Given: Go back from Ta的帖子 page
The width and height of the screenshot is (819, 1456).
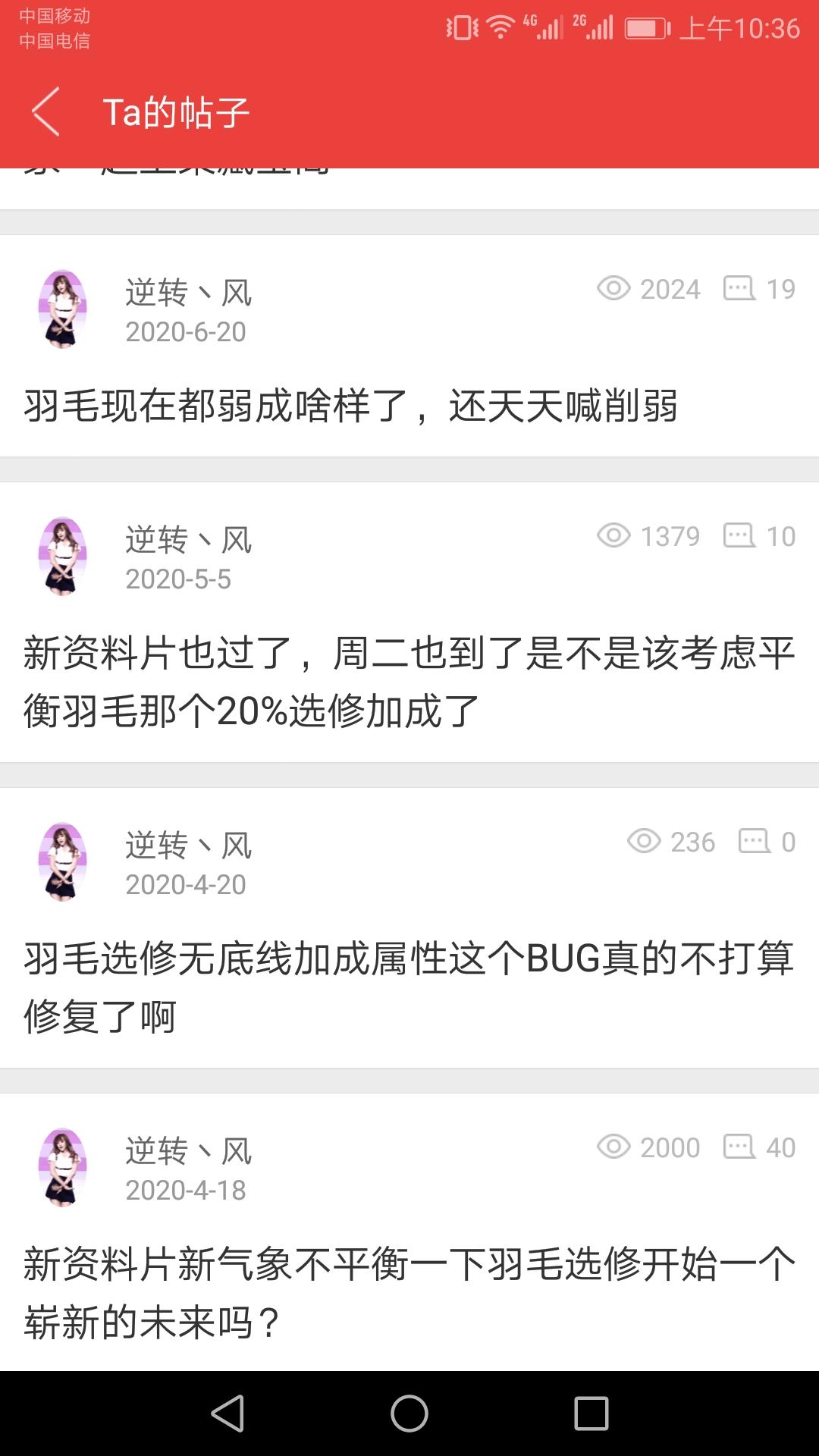Looking at the screenshot, I should click(x=47, y=112).
